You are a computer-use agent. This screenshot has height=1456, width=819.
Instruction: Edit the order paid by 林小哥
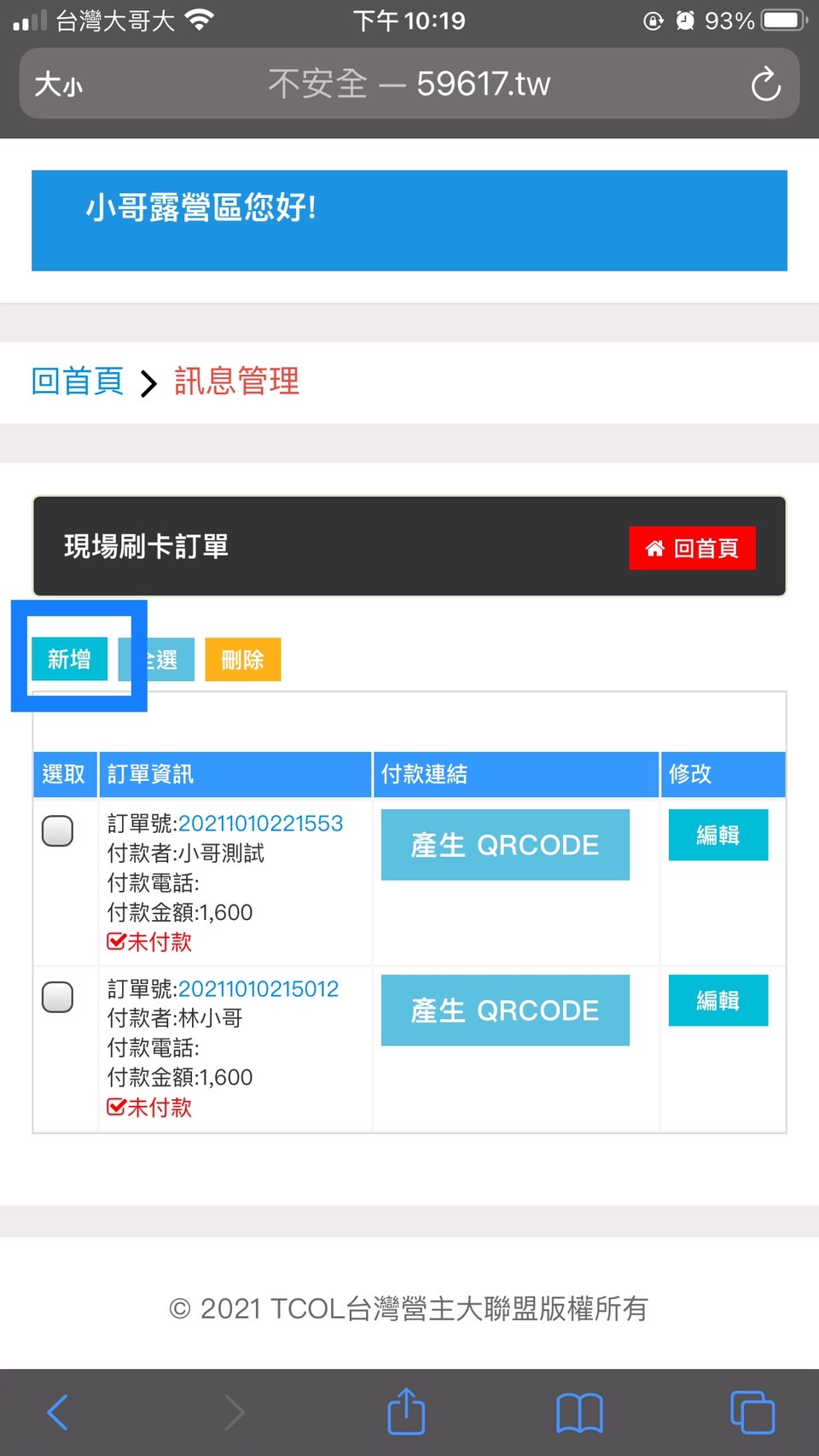718,1000
